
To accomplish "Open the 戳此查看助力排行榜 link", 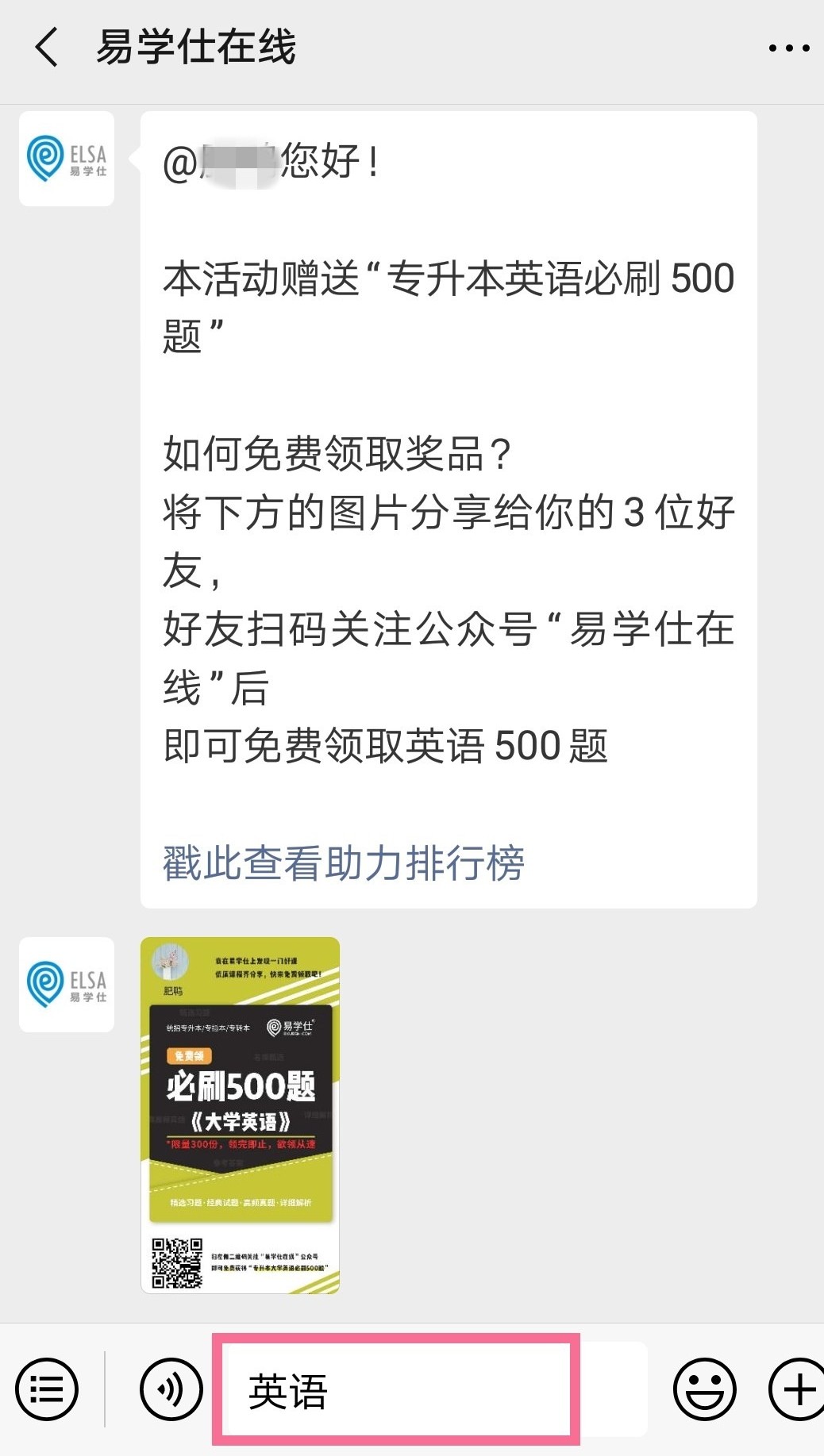I will pos(343,862).
